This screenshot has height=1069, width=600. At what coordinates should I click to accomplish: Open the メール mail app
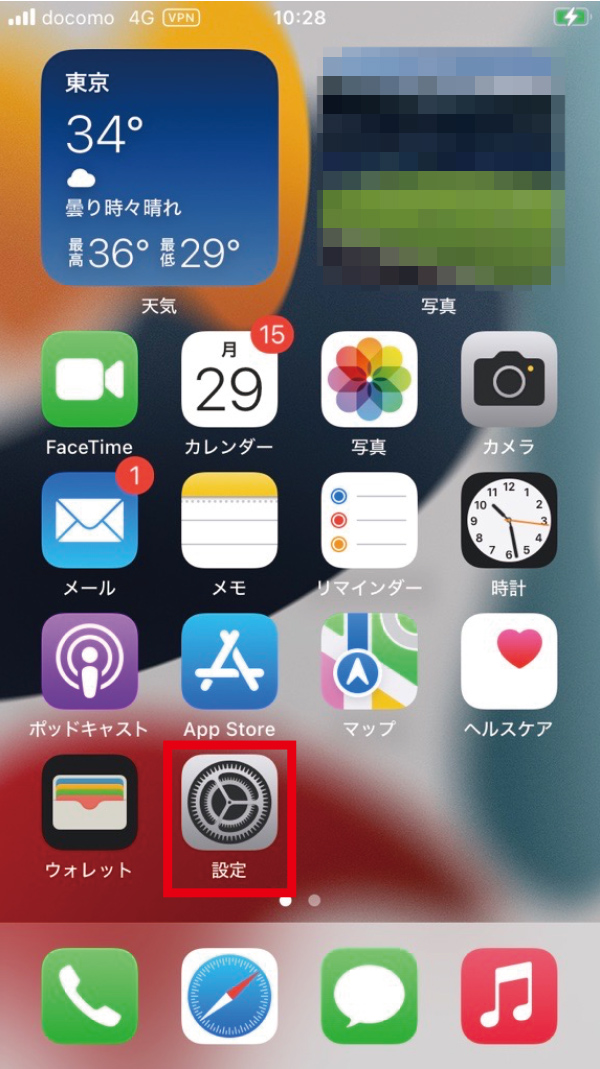click(x=90, y=521)
